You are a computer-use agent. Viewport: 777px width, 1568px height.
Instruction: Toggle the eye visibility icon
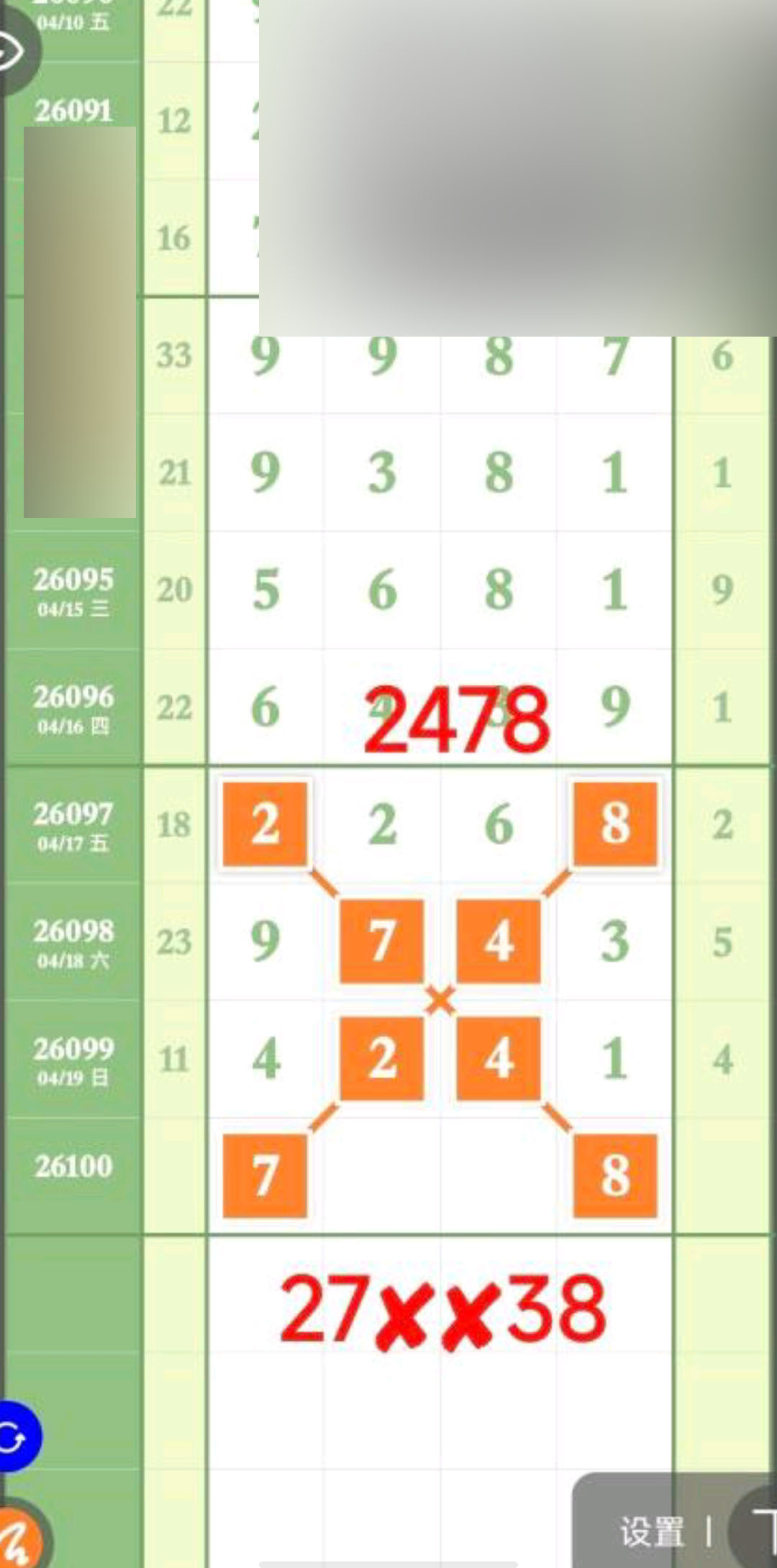(13, 52)
